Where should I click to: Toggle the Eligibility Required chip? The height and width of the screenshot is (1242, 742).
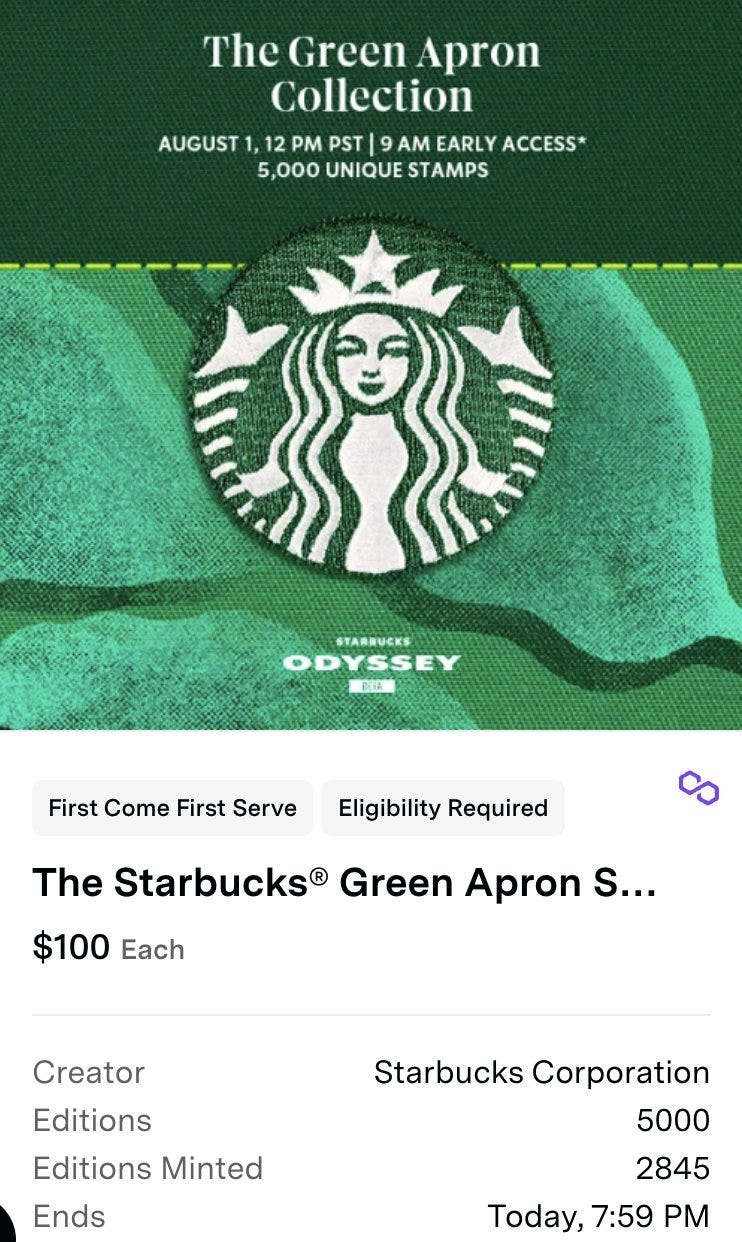tap(444, 807)
